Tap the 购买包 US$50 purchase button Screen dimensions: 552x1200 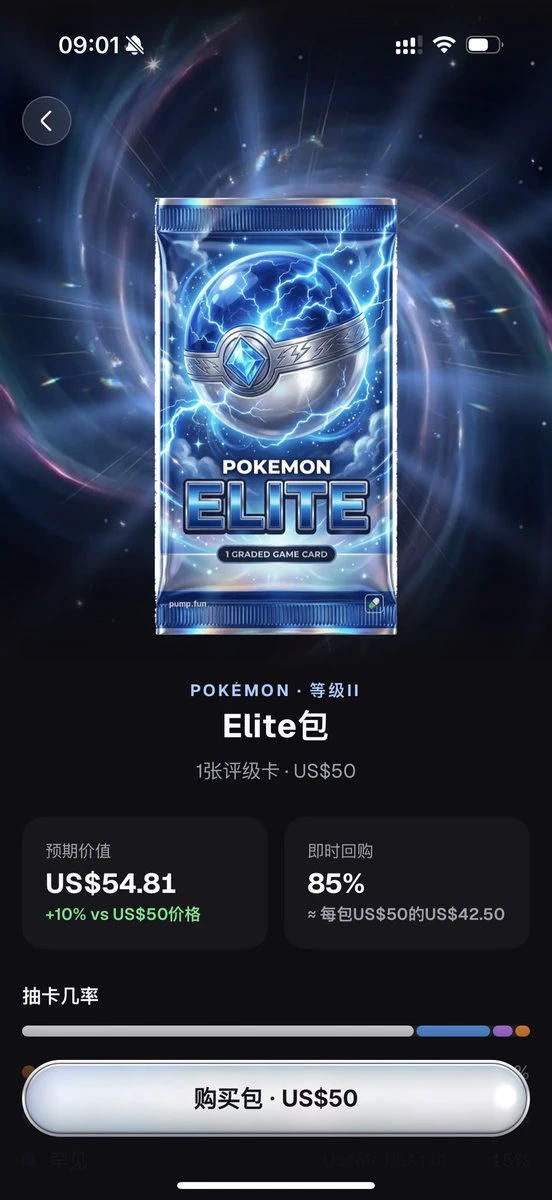tap(276, 1098)
